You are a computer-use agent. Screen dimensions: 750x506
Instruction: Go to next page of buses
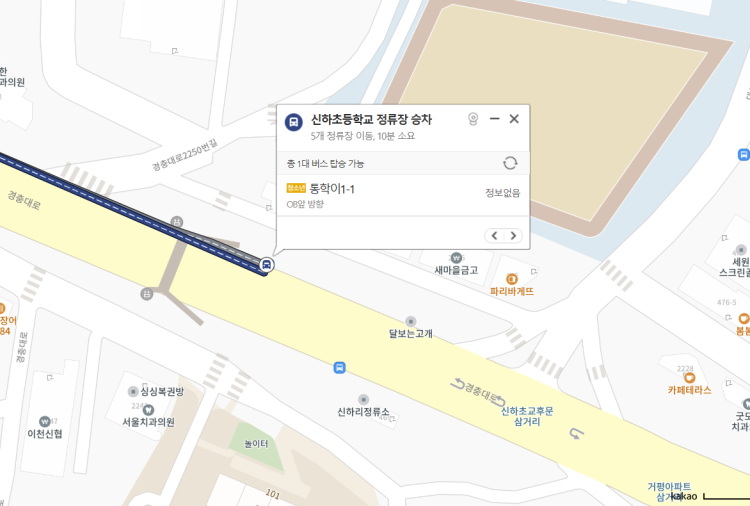click(x=514, y=236)
